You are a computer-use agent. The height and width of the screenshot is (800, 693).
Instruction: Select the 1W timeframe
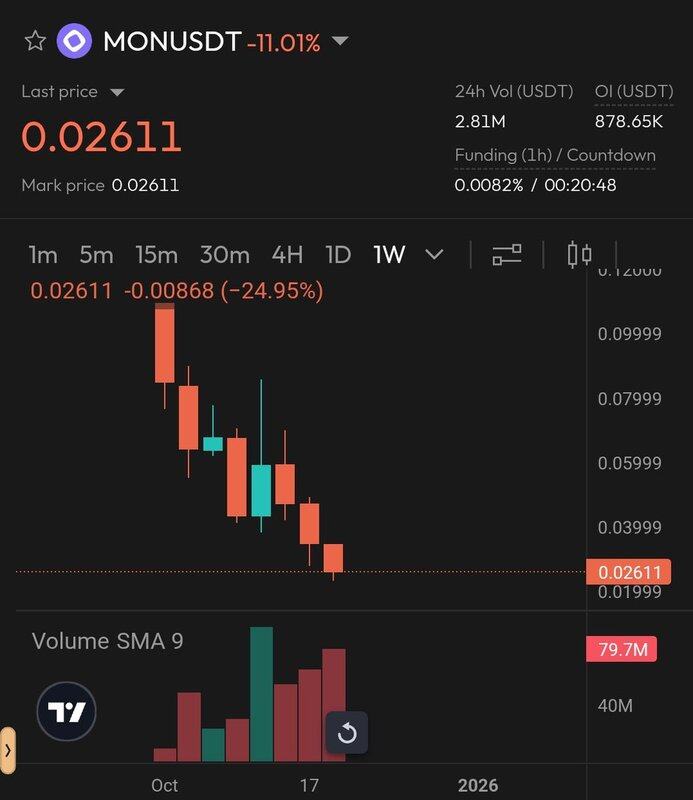389,255
